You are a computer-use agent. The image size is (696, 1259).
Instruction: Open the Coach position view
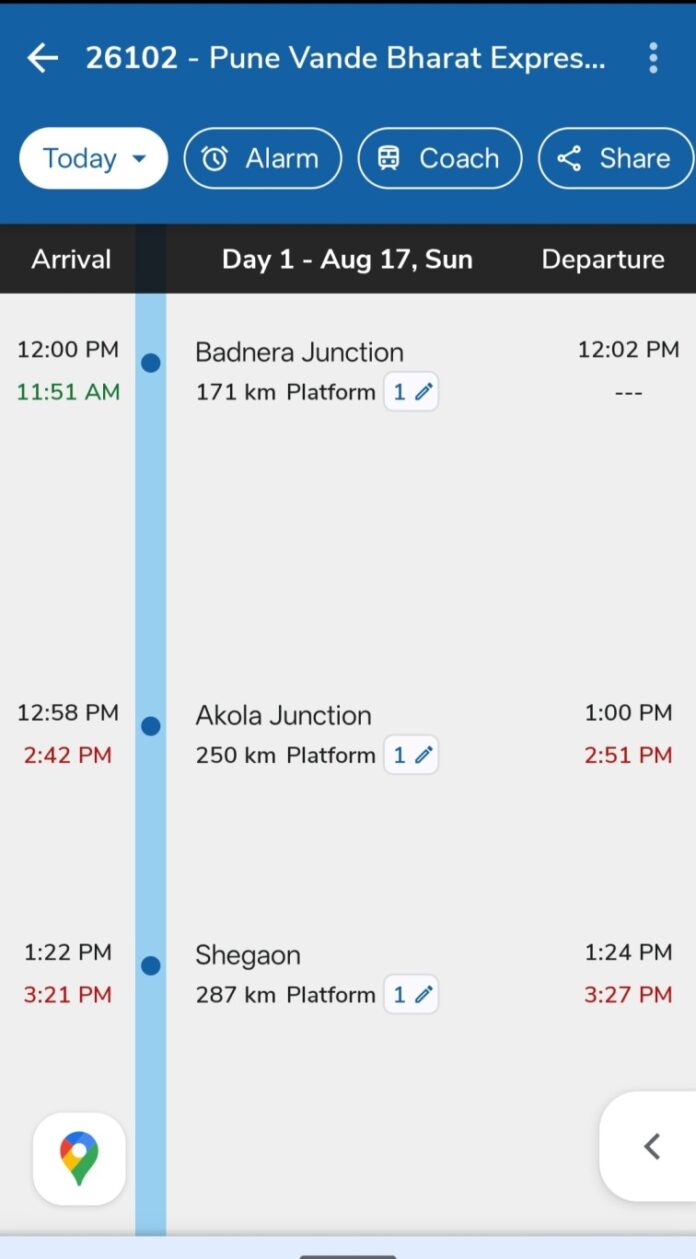pos(439,158)
